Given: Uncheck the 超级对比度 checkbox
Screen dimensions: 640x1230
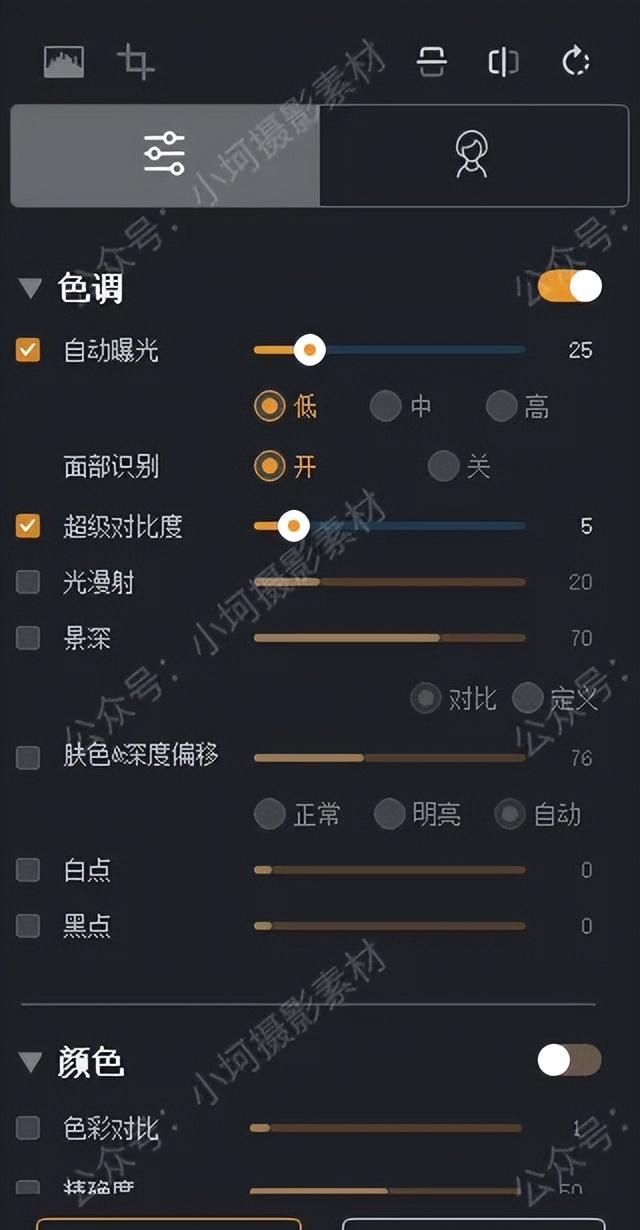Looking at the screenshot, I should pyautogui.click(x=28, y=526).
